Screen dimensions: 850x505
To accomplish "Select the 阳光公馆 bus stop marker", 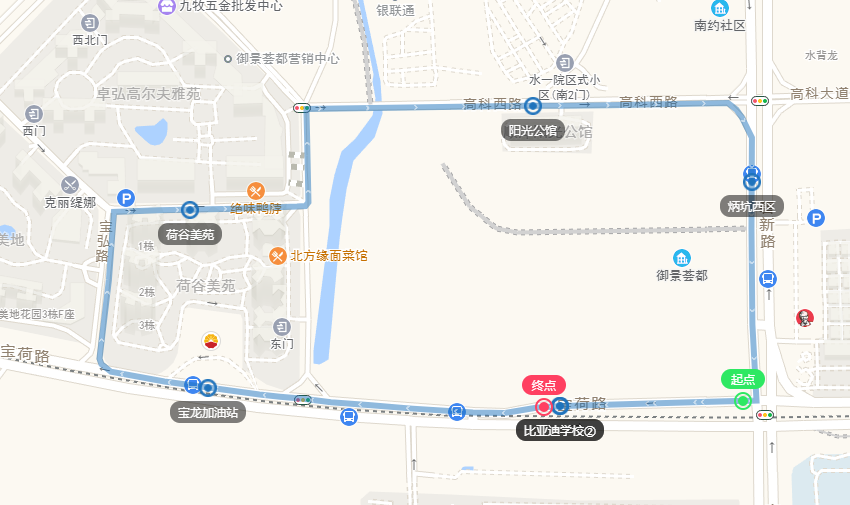I will click(x=533, y=106).
